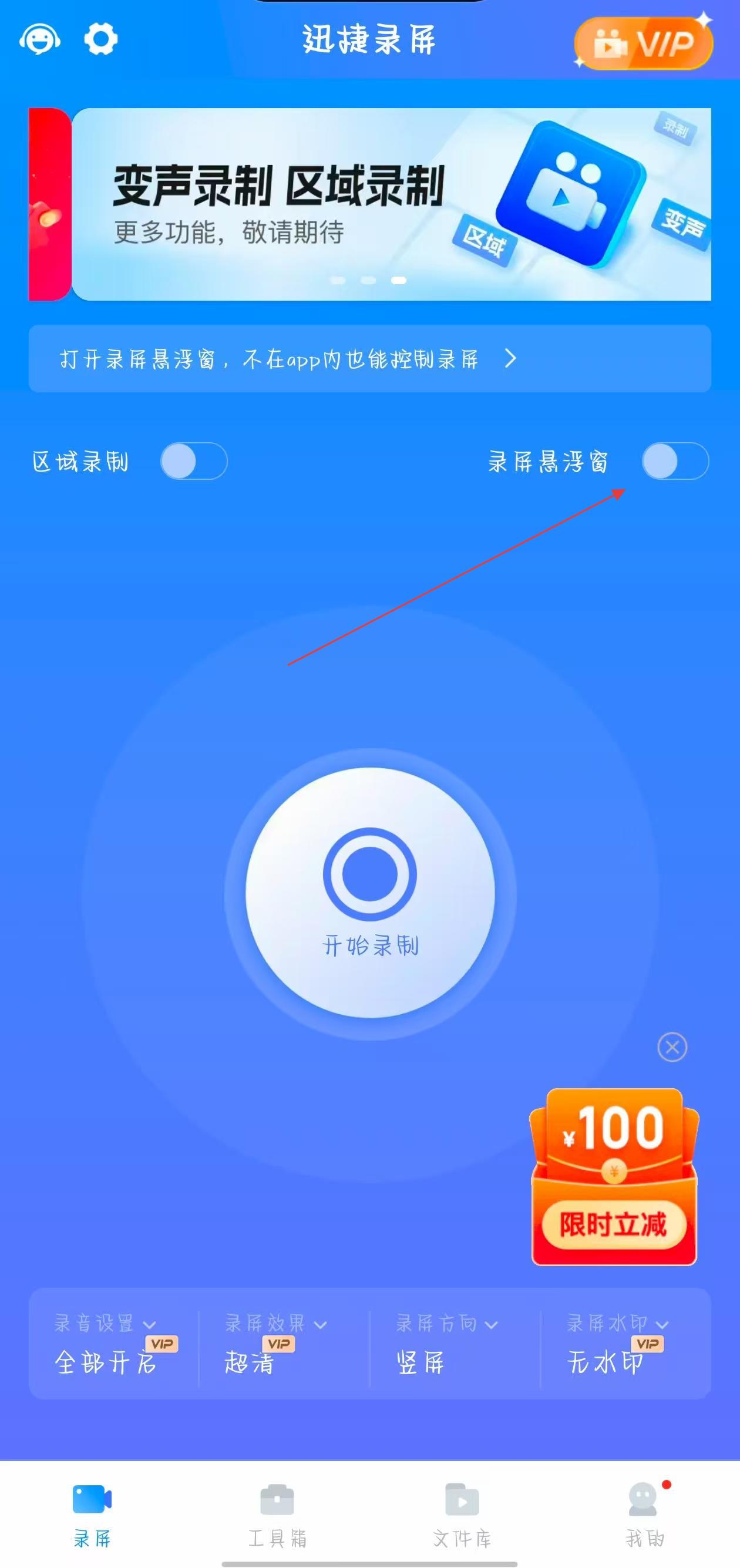Image resolution: width=740 pixels, height=1568 pixels.
Task: Open the customer service headset icon
Action: [39, 40]
